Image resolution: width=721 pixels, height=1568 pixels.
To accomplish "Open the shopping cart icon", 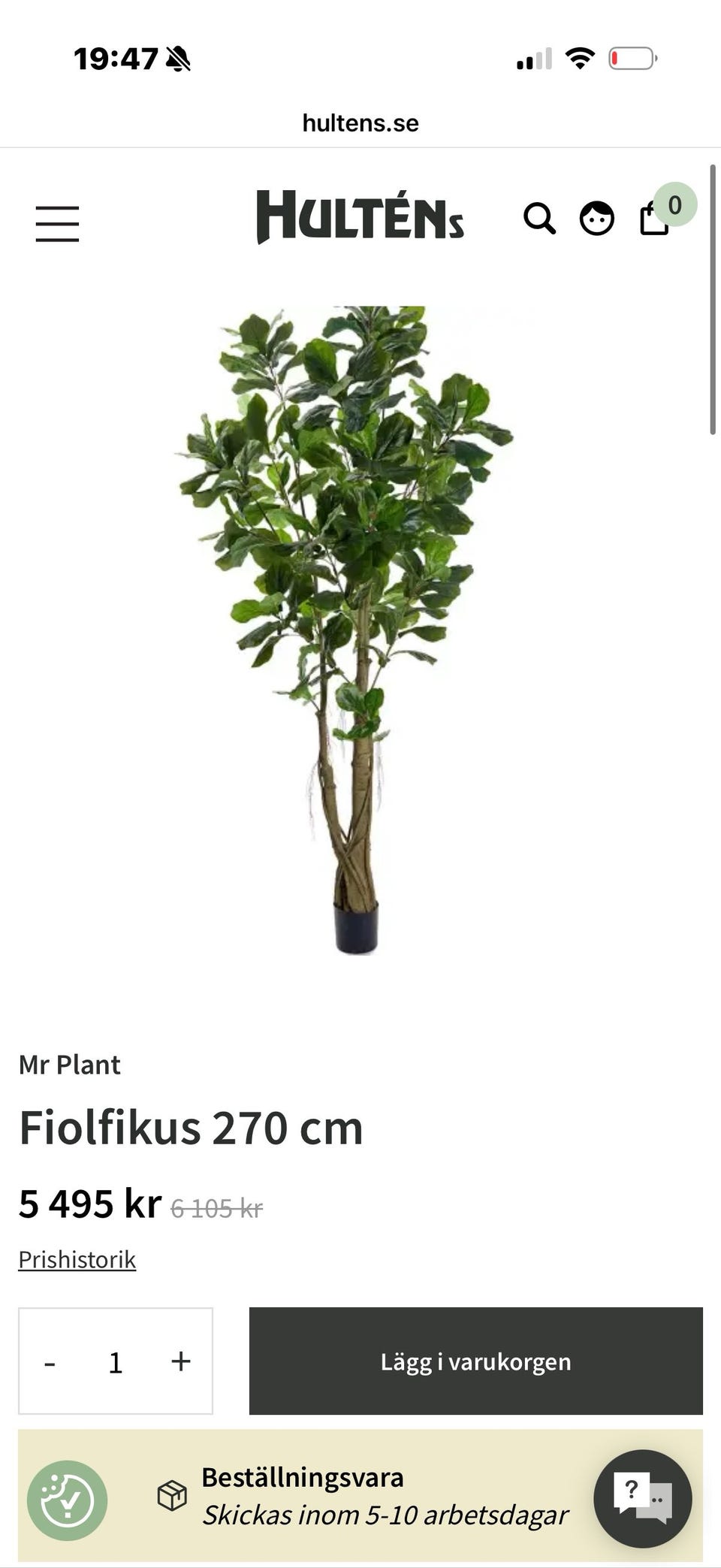I will tap(653, 220).
